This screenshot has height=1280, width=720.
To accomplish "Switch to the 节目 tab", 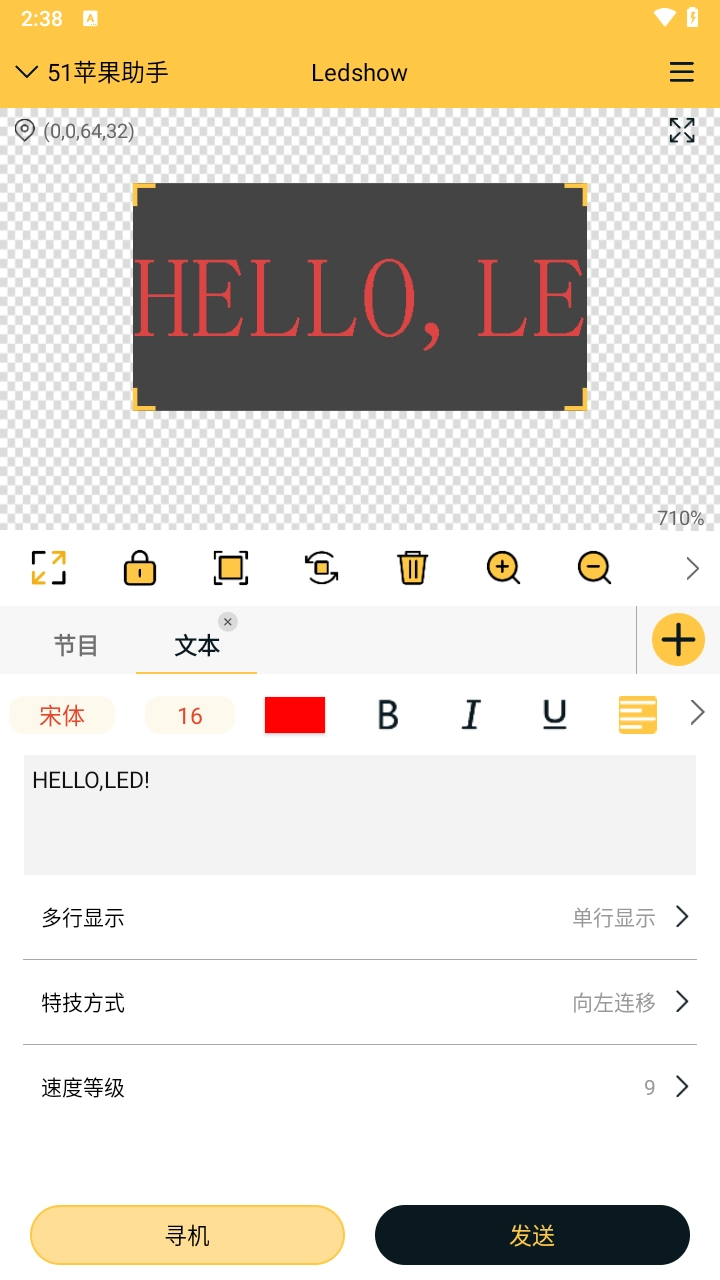I will coord(76,645).
